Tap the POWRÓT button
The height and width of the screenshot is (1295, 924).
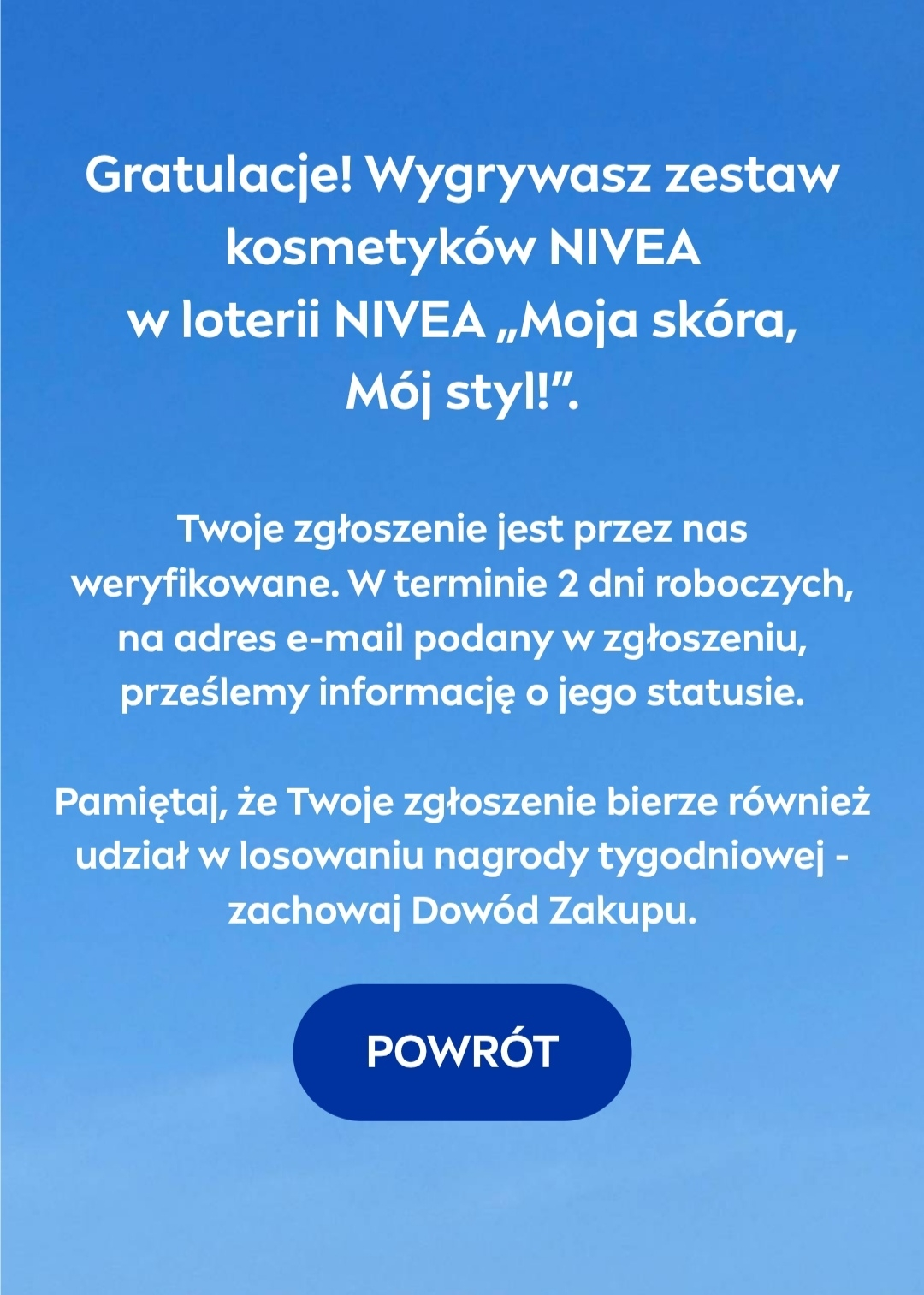tap(462, 1052)
